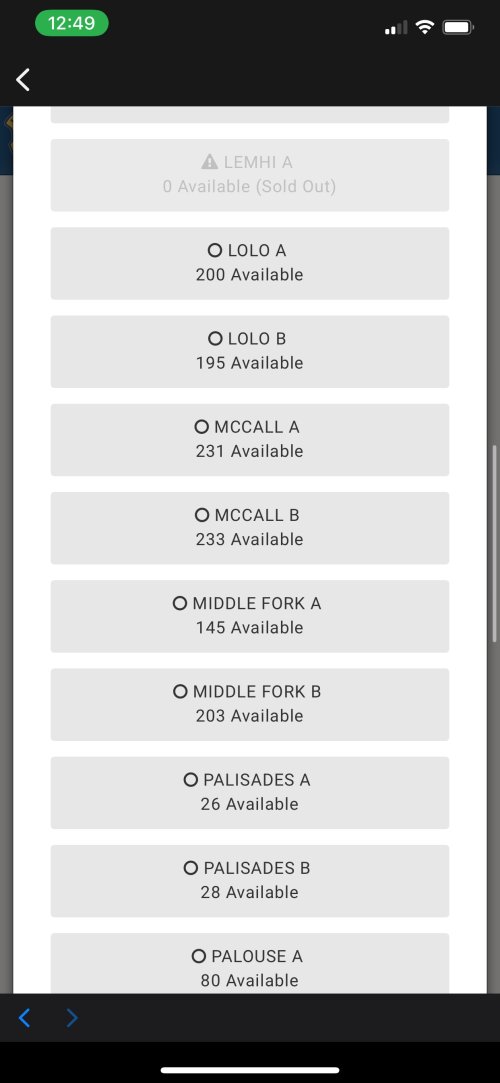
Task: Select PALISADES A
Action: pyautogui.click(x=249, y=793)
